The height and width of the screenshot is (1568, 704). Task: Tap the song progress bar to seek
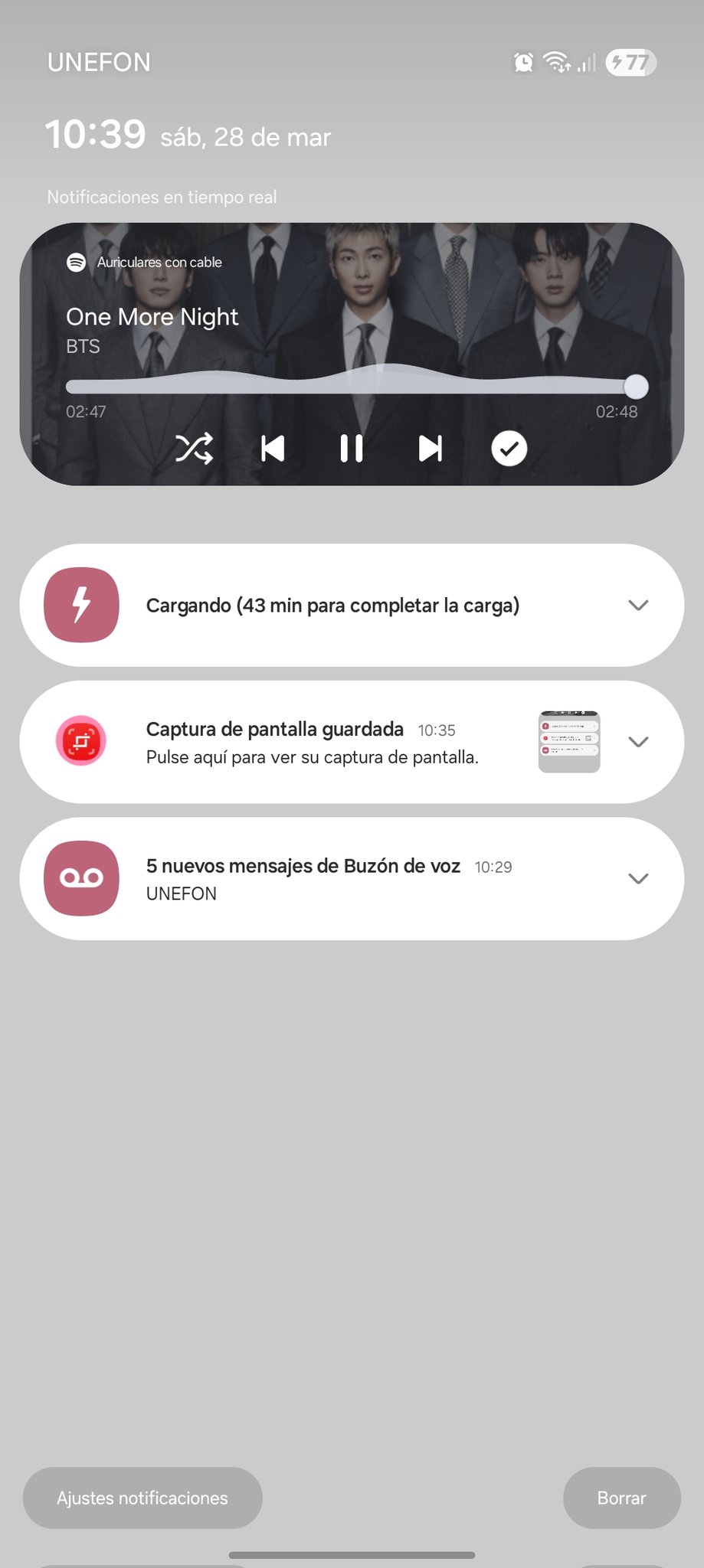[352, 386]
